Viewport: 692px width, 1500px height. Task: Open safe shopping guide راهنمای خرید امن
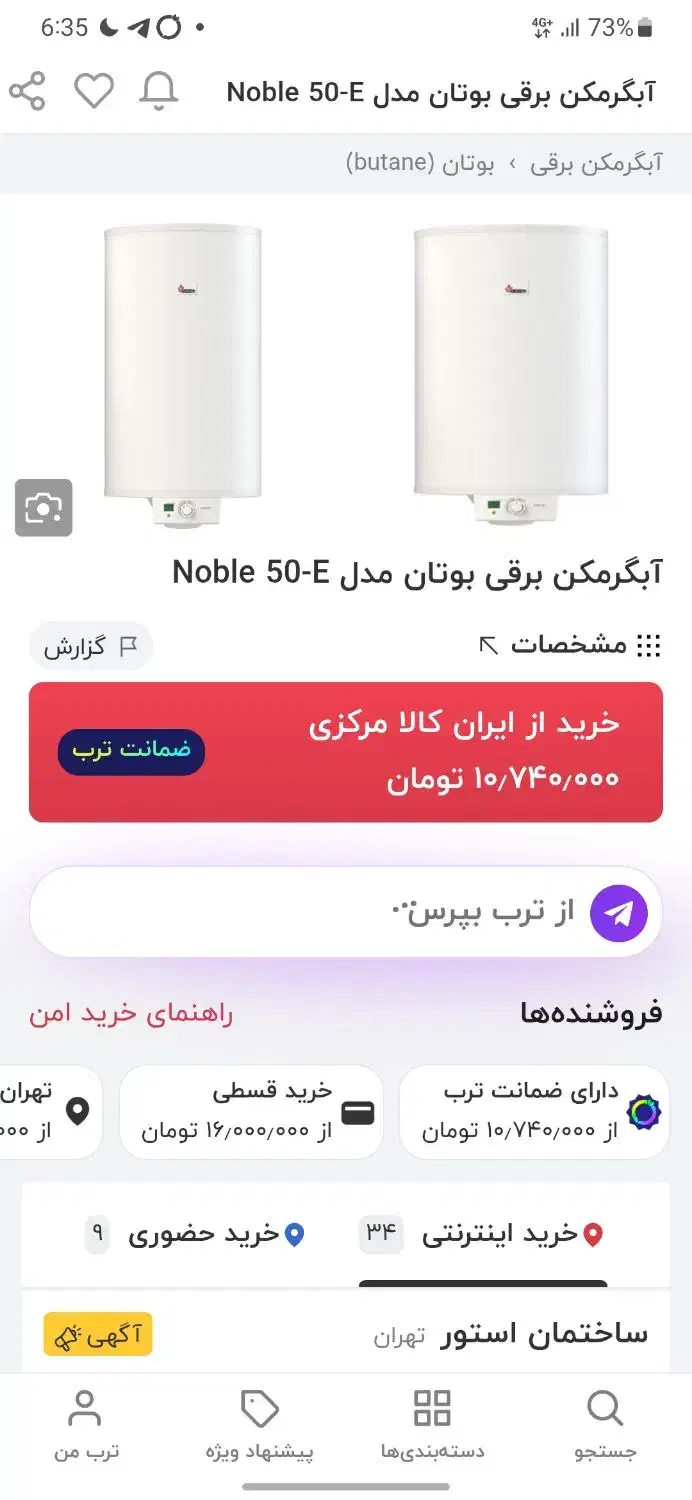(x=130, y=1014)
